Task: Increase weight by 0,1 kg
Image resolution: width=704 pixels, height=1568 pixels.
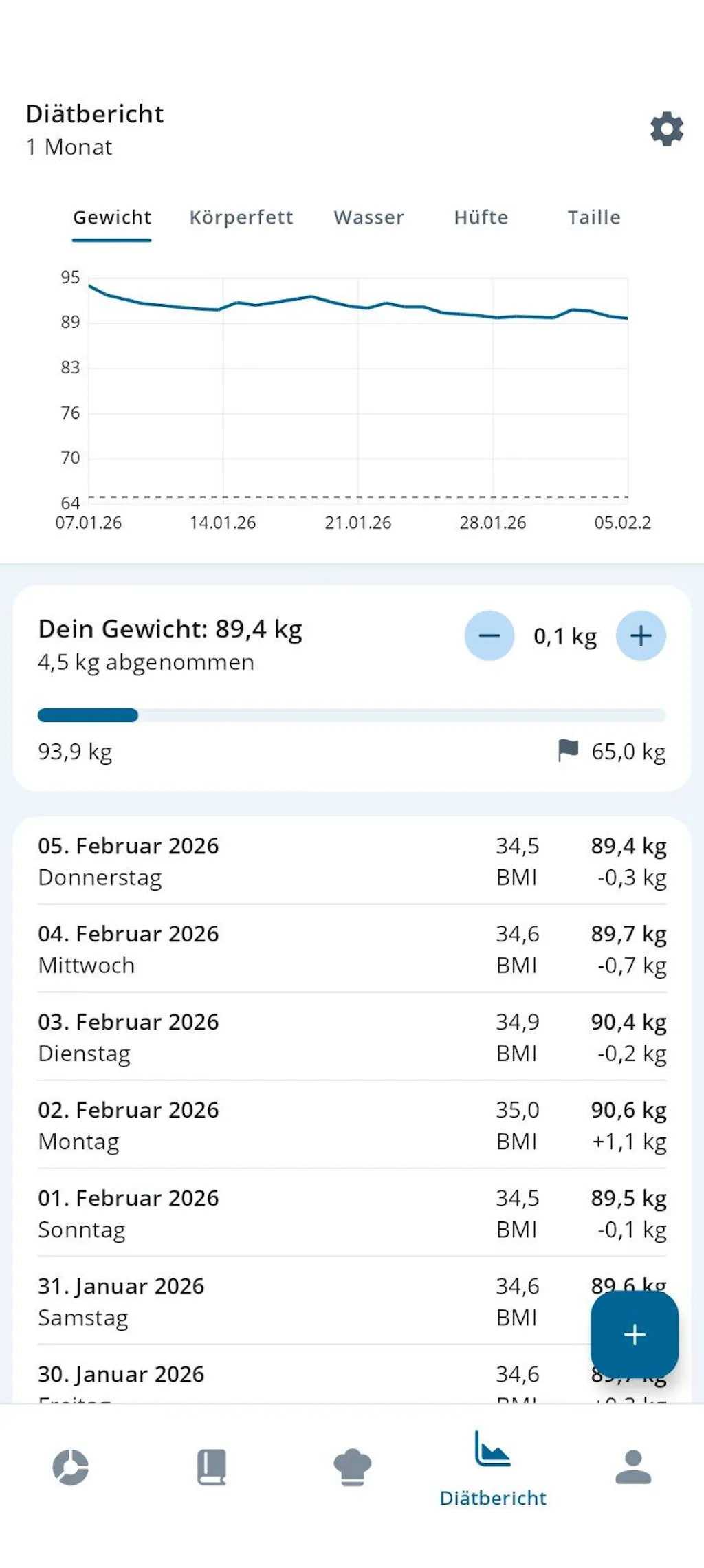Action: [640, 635]
